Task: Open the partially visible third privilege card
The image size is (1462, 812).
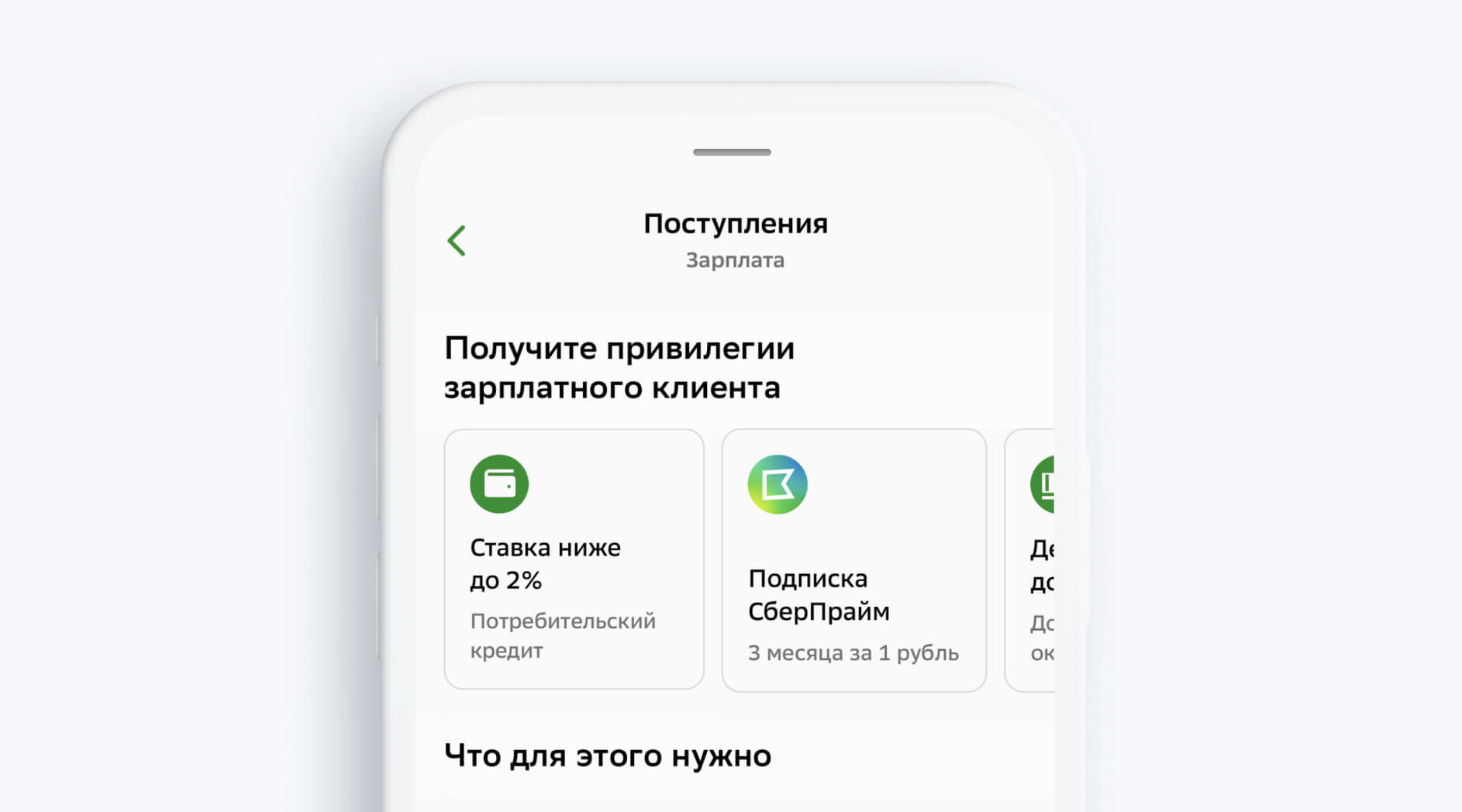Action: pyautogui.click(x=1032, y=560)
